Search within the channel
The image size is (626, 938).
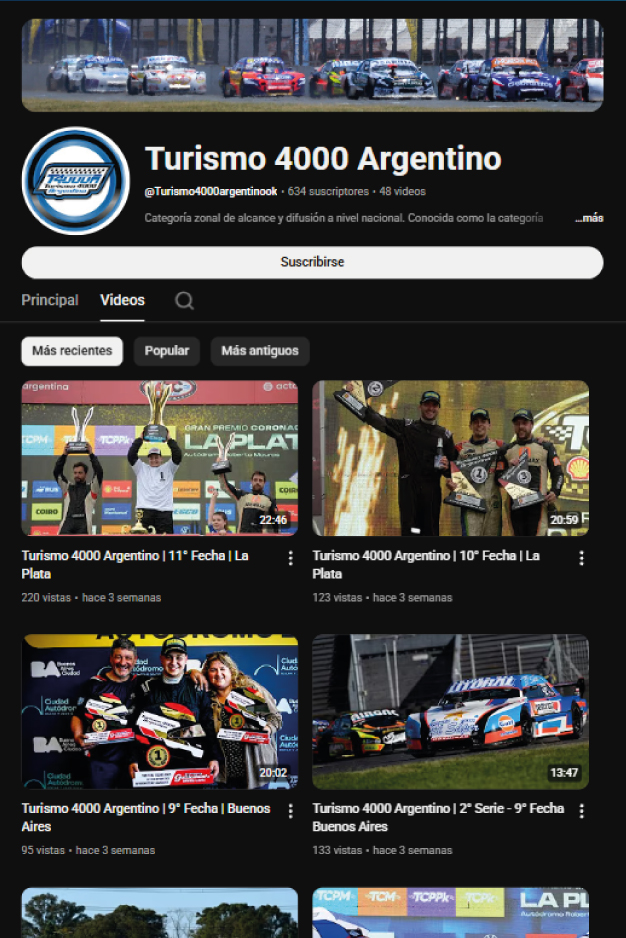click(184, 301)
